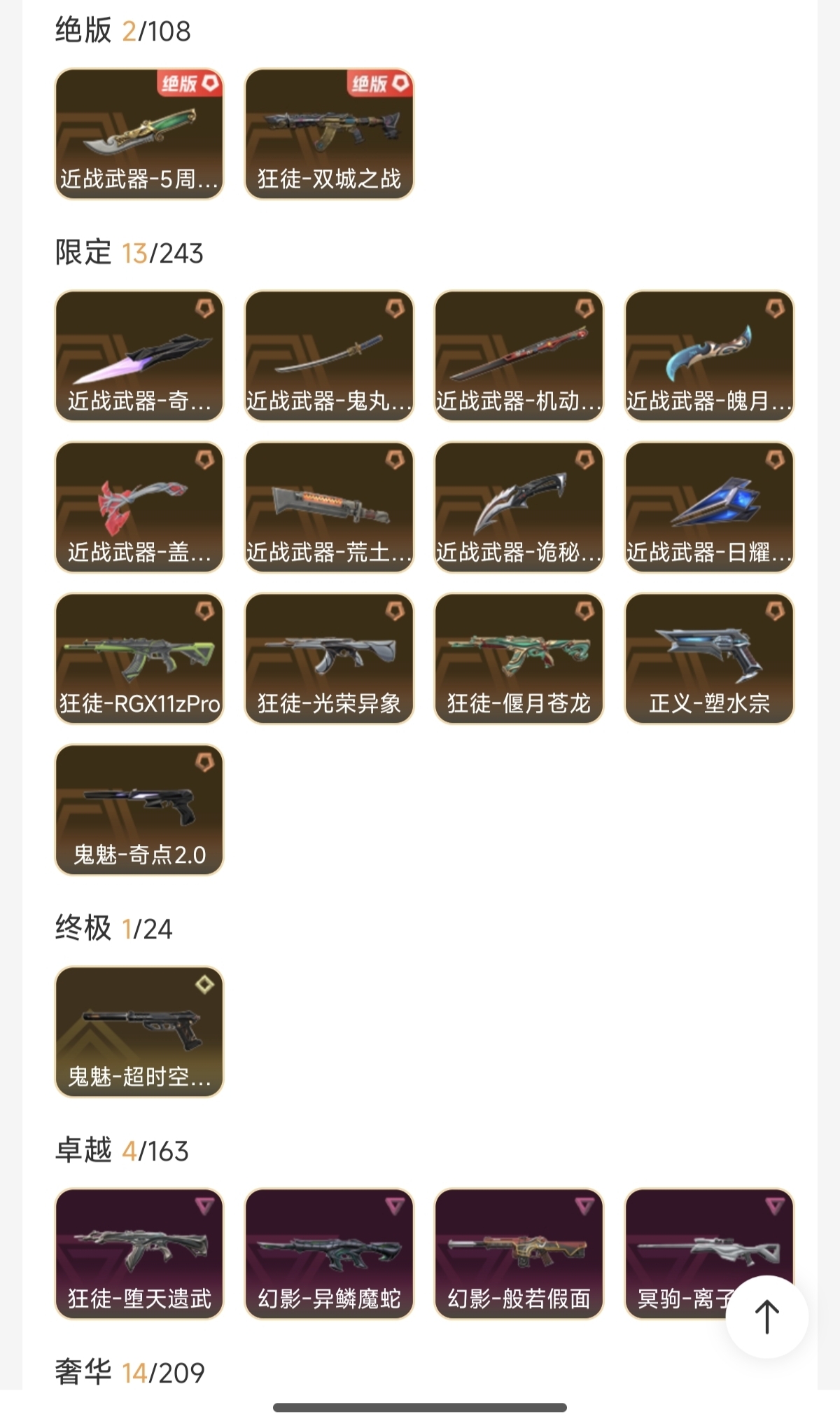Tap the scroll-to-top arrow button
The image size is (840, 1426).
pos(766,1317)
